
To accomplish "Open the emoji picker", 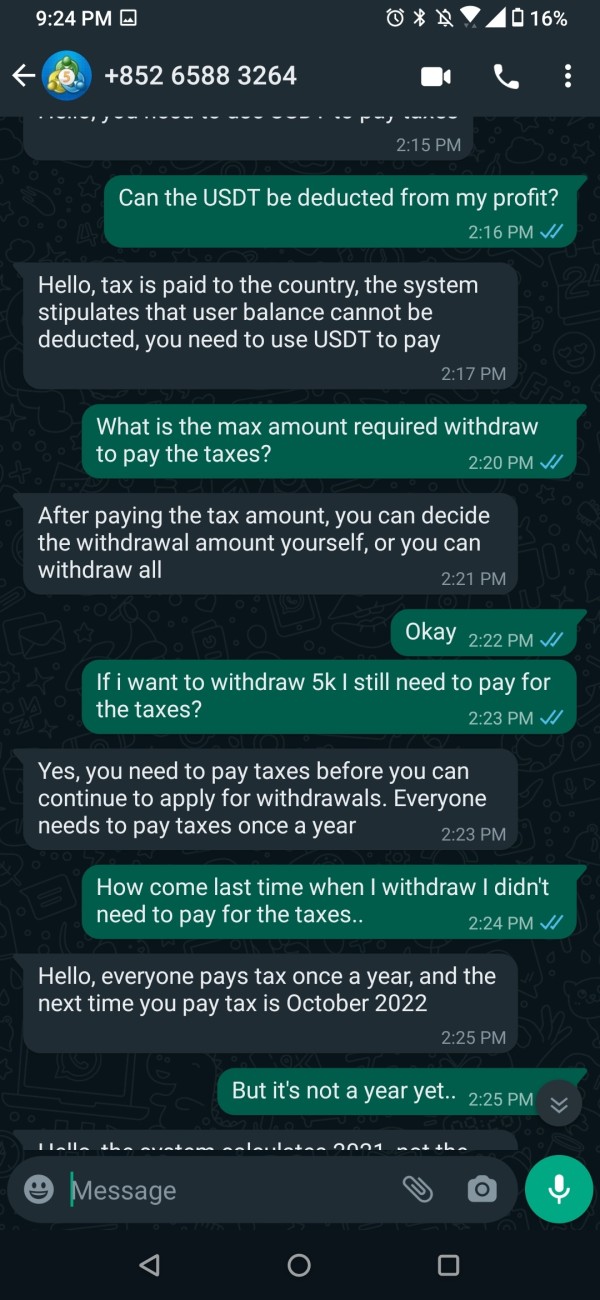I will click(39, 1189).
